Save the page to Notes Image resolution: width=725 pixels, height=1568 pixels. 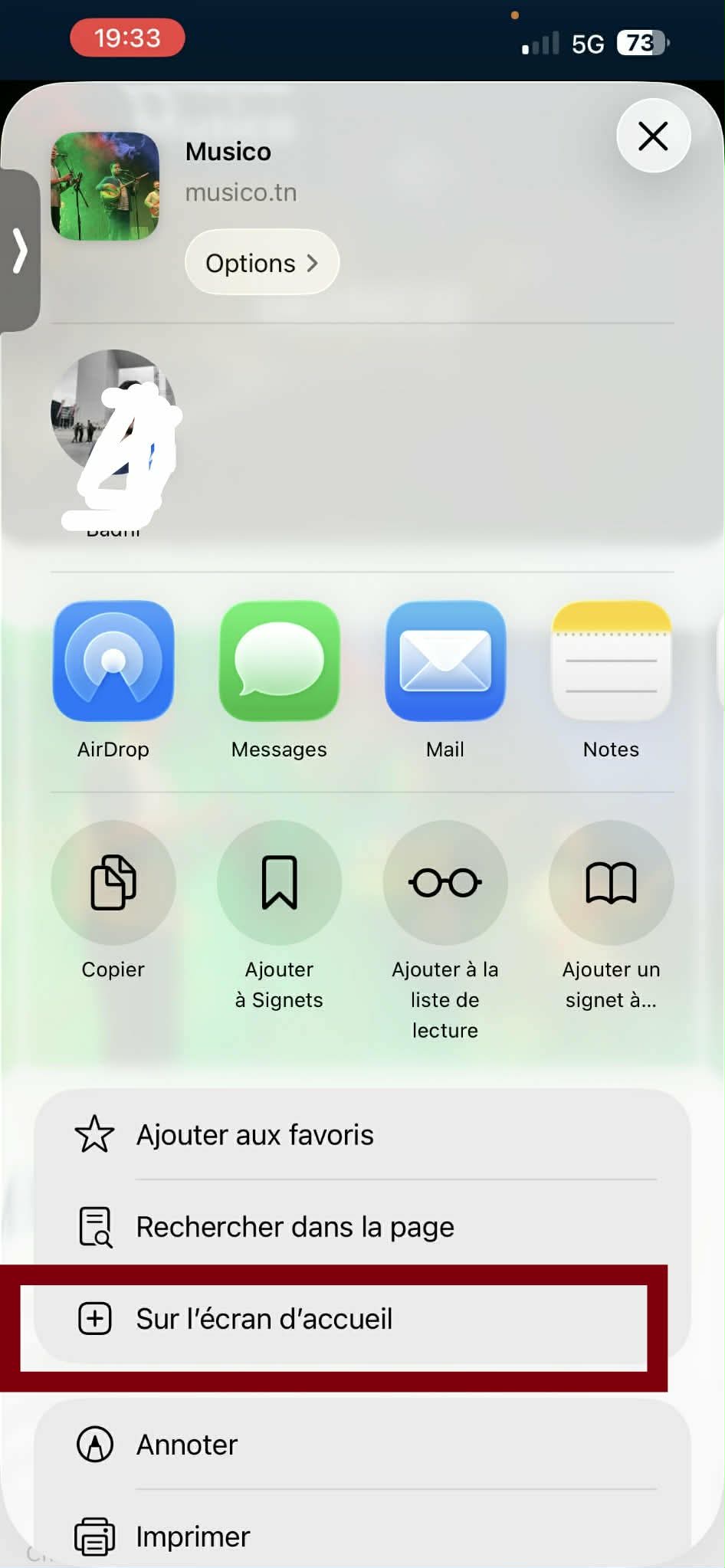[x=611, y=661]
